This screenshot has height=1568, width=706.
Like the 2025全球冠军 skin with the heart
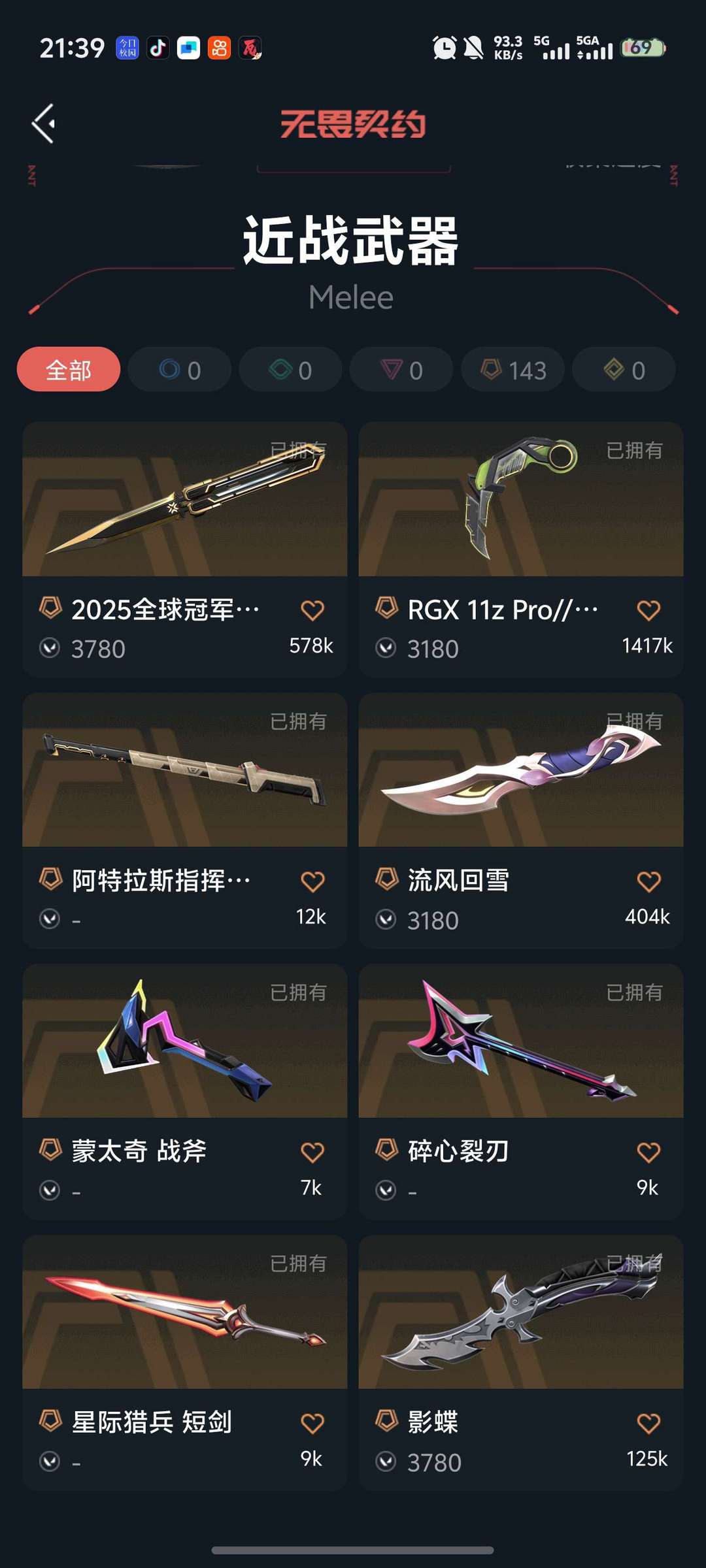(x=312, y=610)
